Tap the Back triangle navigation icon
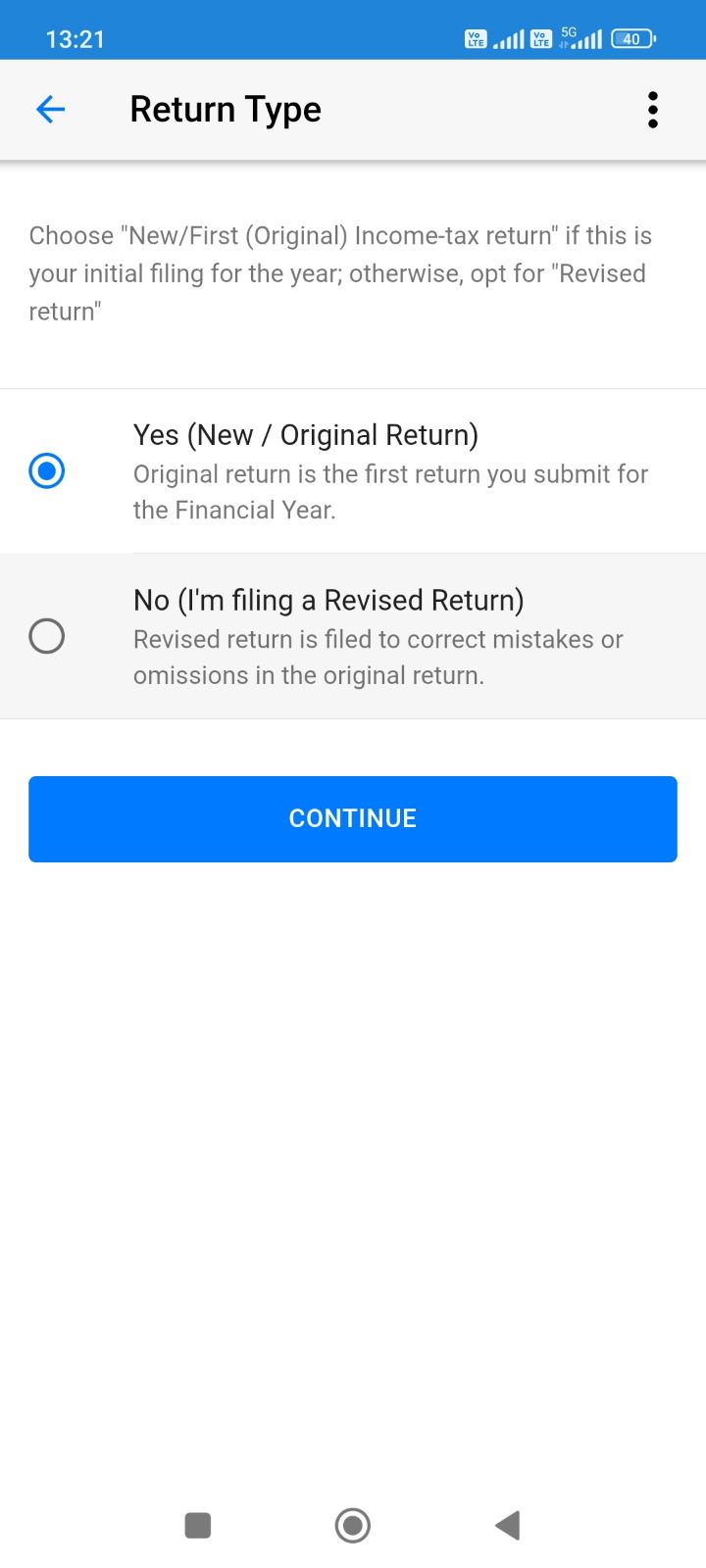Viewport: 706px width, 1568px height. coord(507,1525)
